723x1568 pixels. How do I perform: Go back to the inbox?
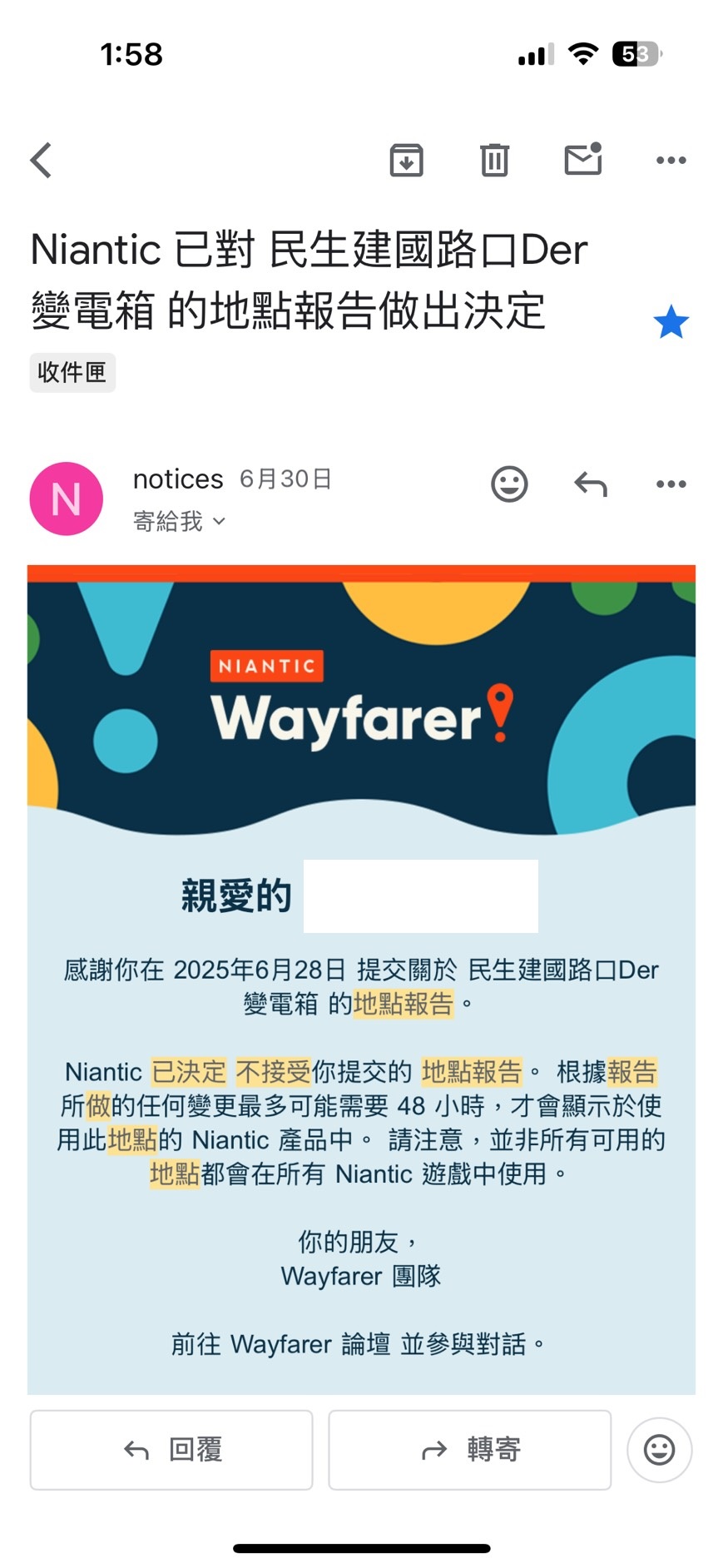click(42, 160)
